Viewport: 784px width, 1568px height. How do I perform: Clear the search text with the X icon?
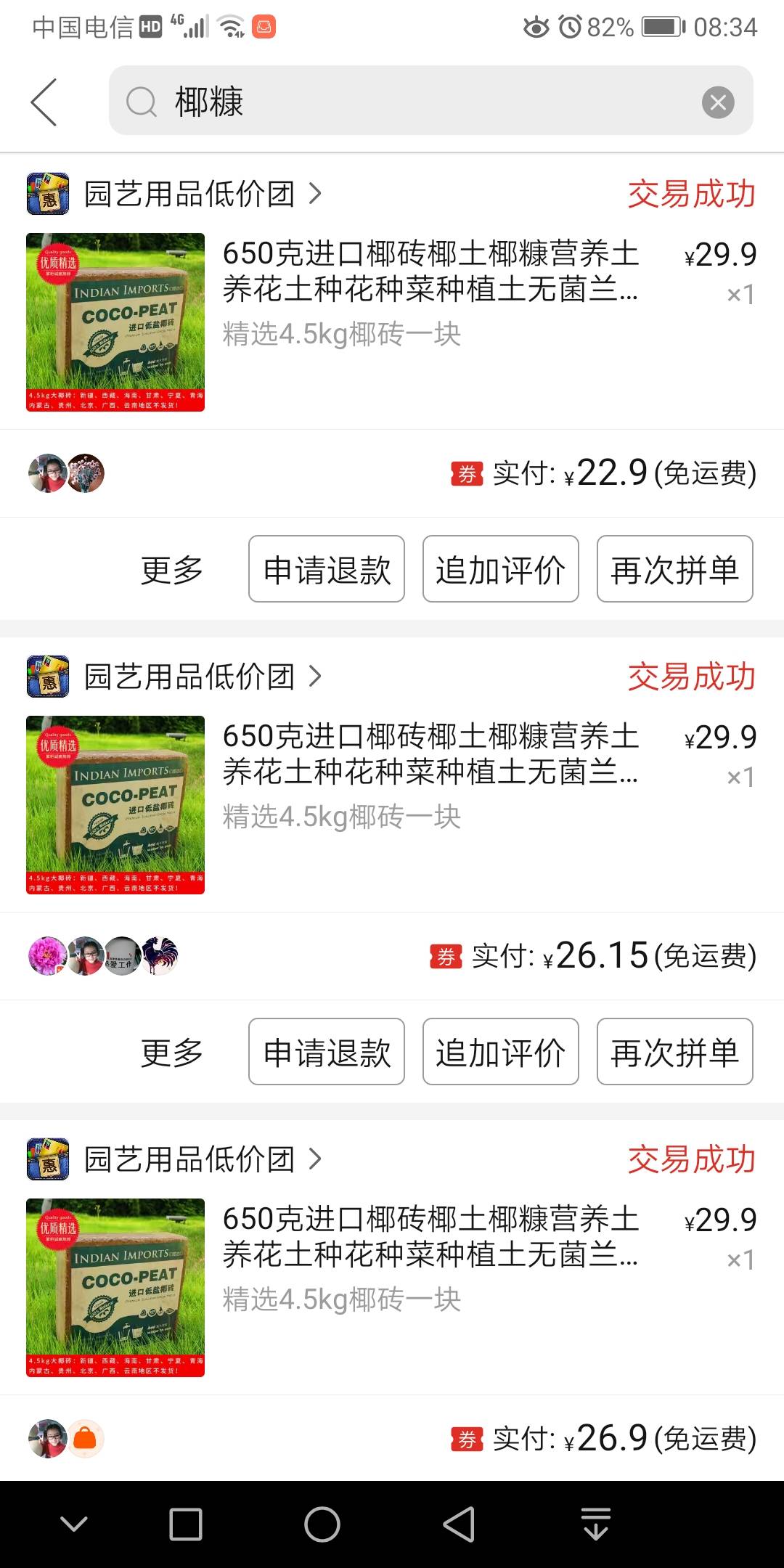(x=718, y=102)
